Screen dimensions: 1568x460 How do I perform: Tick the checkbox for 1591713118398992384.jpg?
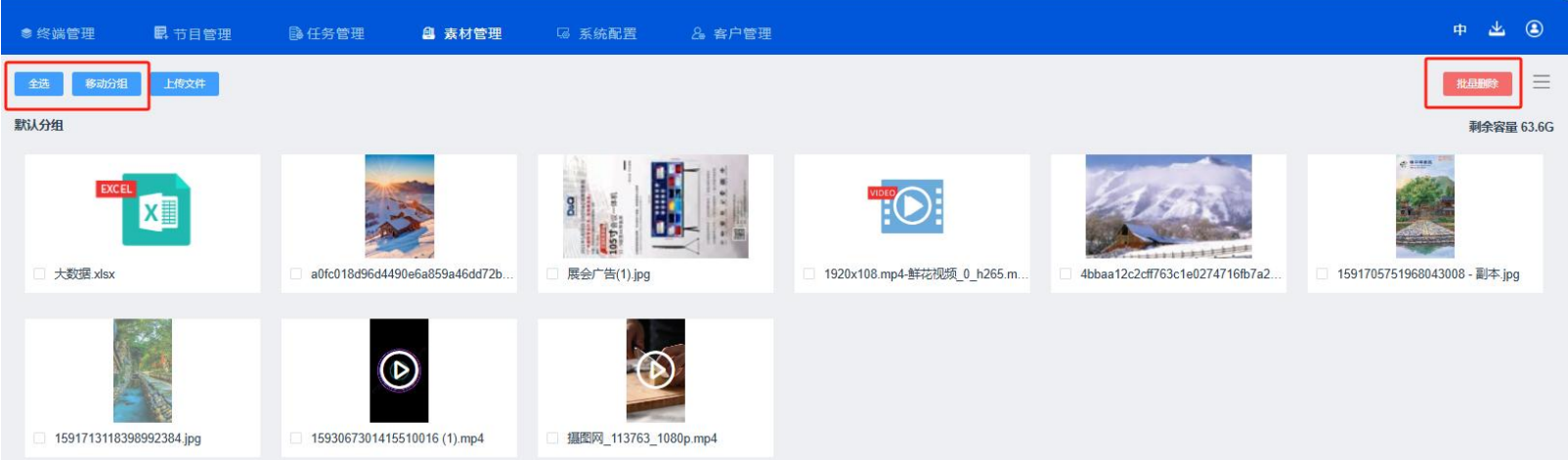[x=39, y=439]
